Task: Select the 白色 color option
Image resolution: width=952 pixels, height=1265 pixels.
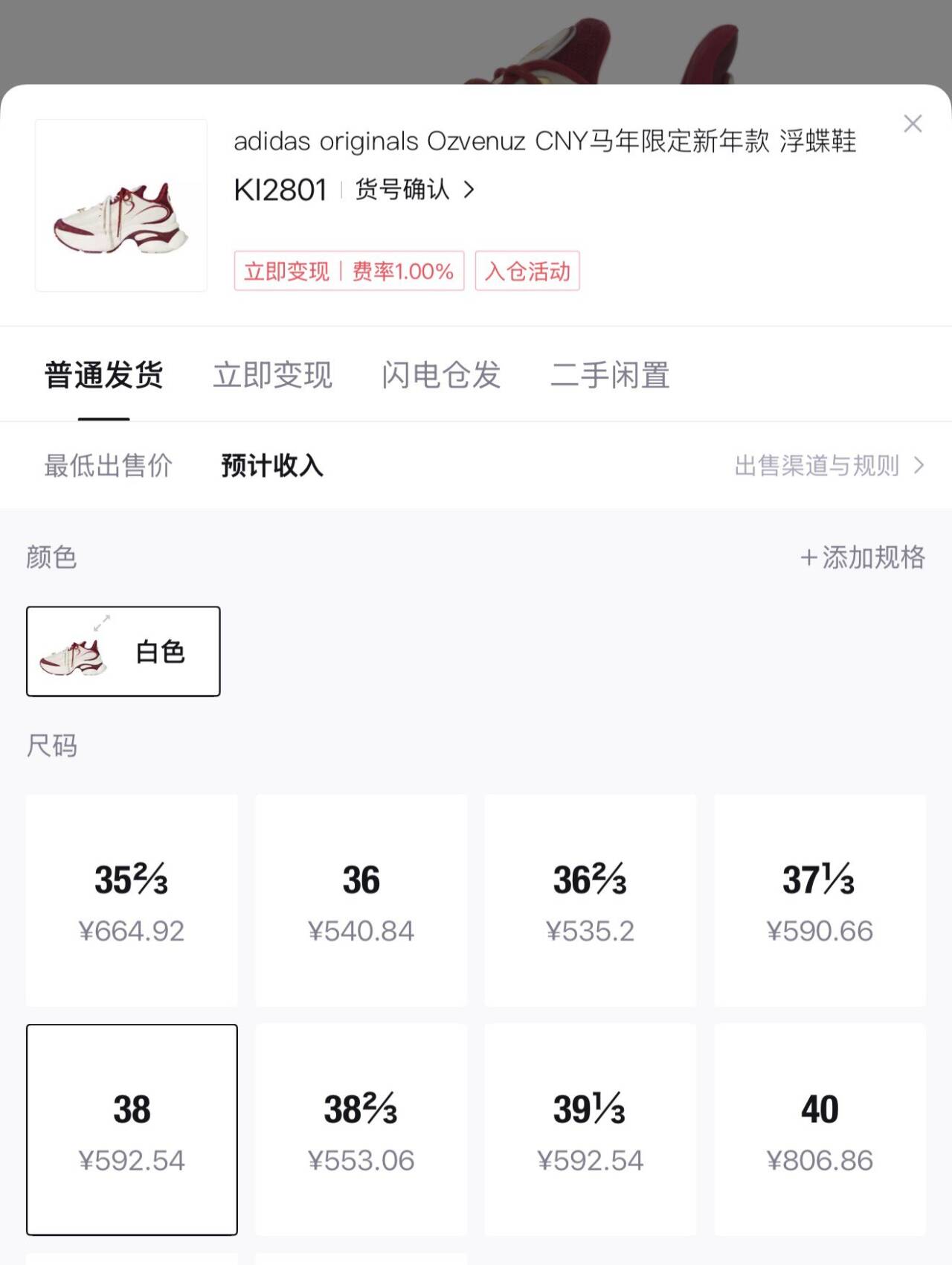Action: click(123, 652)
